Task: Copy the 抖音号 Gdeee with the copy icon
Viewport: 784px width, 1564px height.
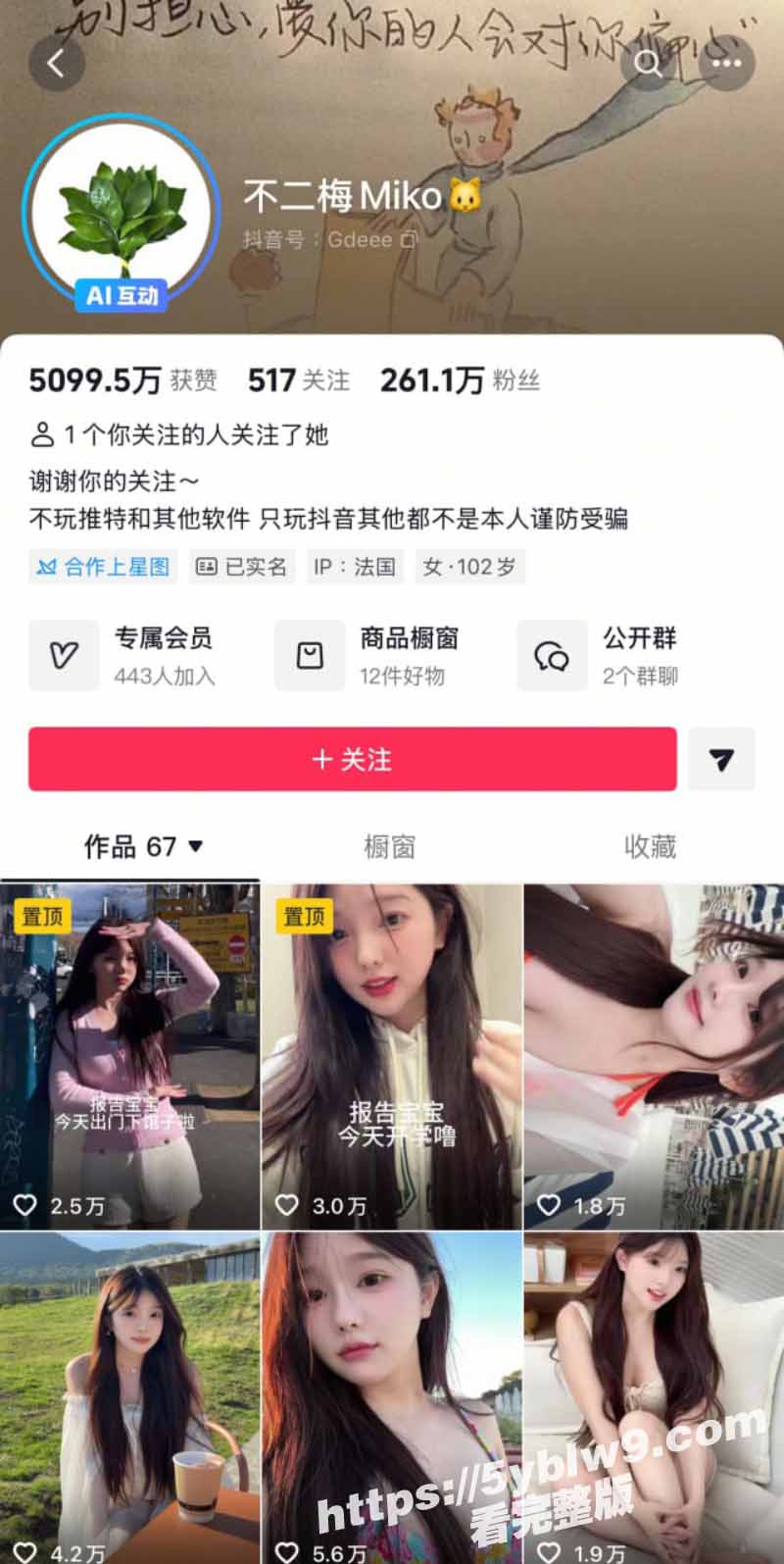Action: 405,239
